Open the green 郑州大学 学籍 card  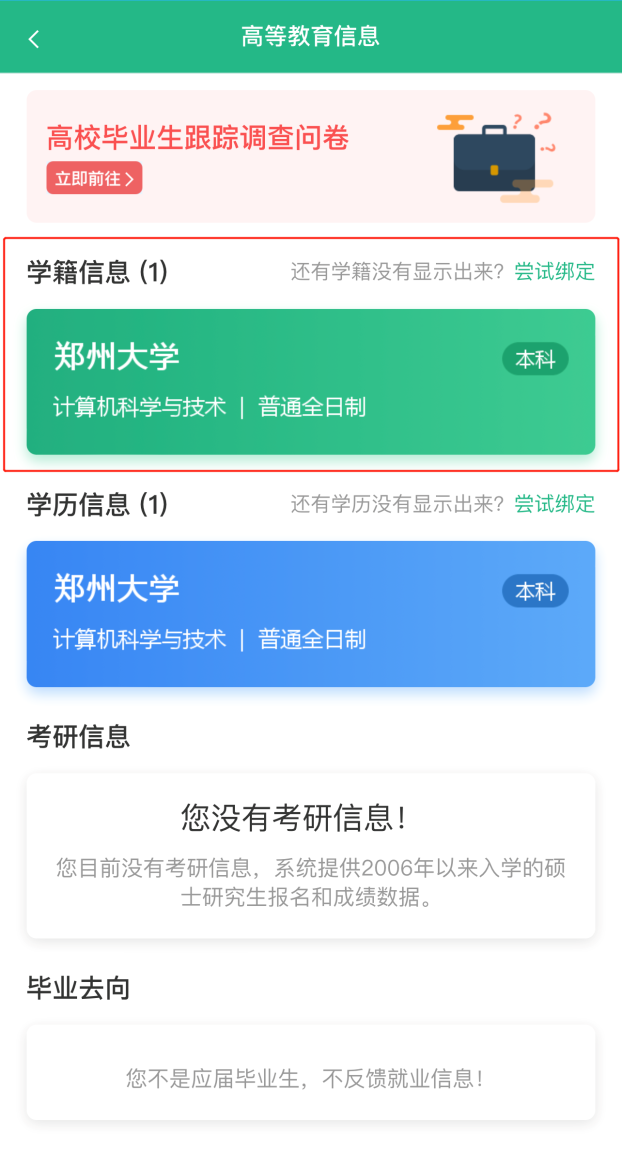(310, 382)
